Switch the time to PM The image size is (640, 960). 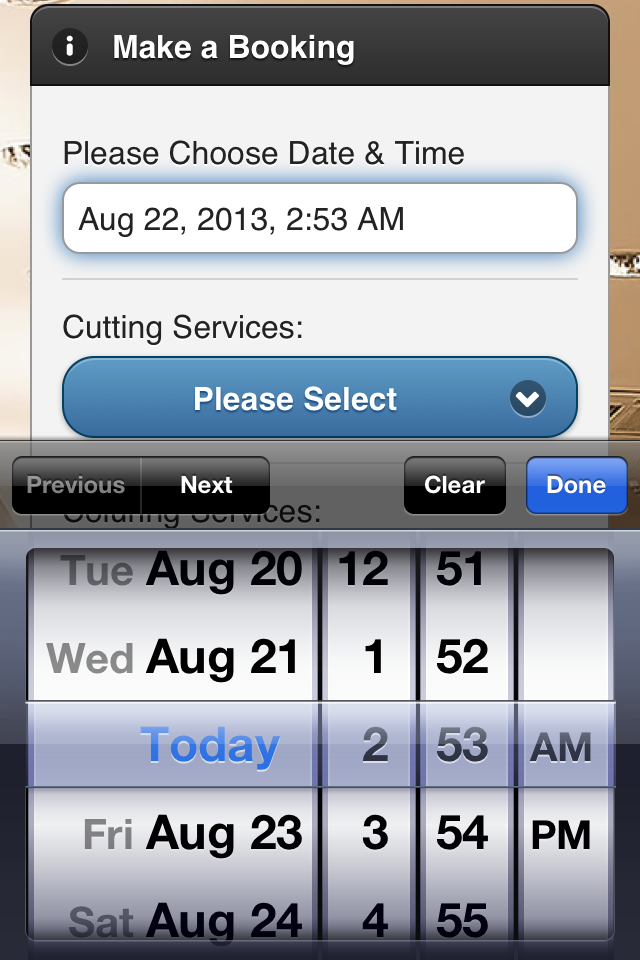tap(561, 834)
